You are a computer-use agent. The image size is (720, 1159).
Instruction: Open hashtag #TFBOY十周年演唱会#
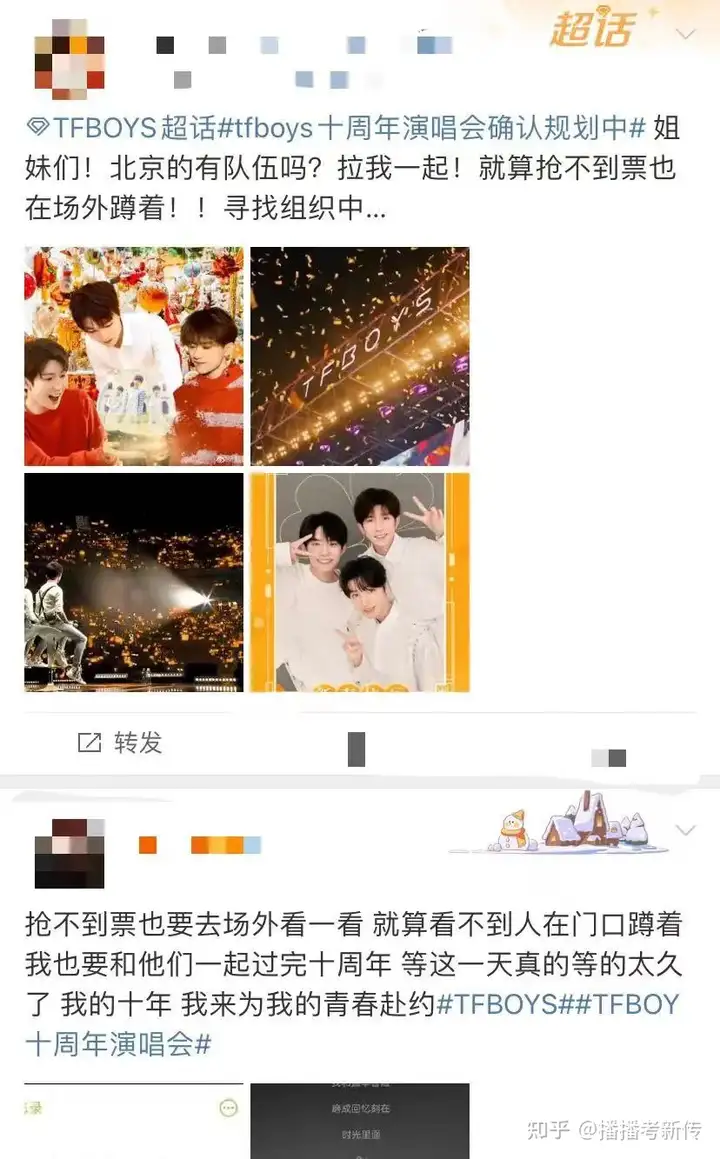[351, 1024]
